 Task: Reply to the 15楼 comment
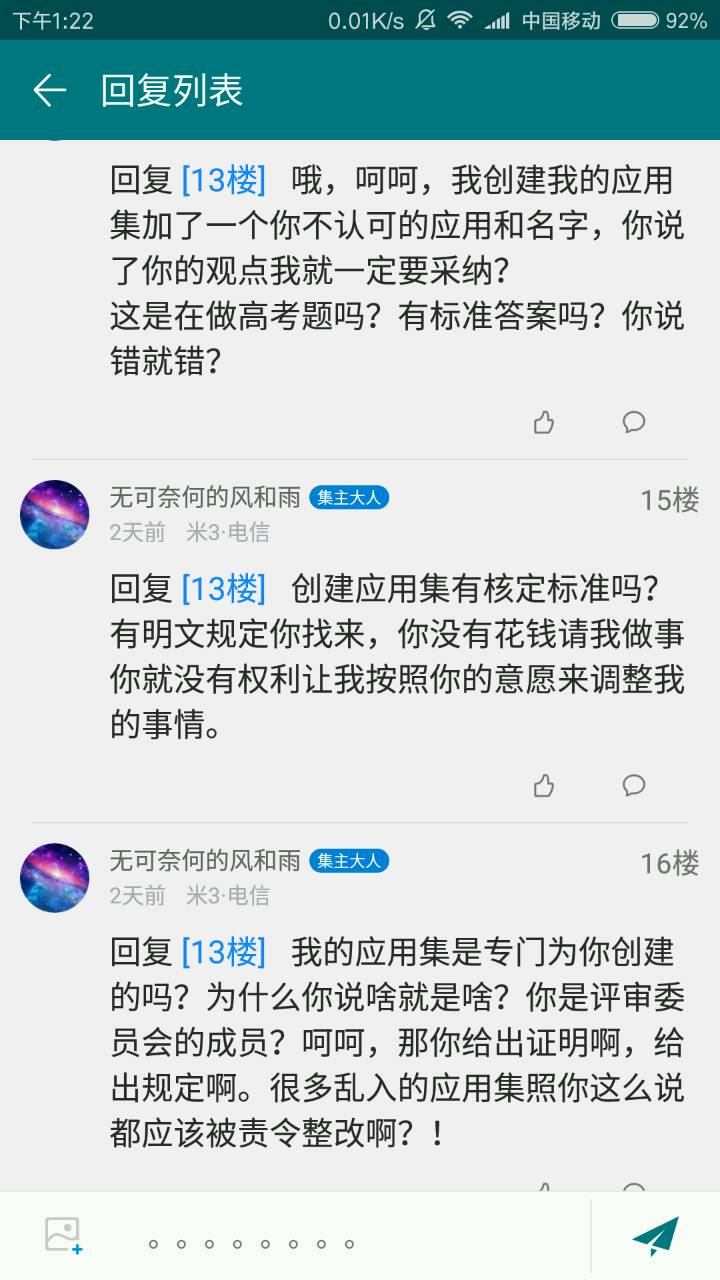pyautogui.click(x=634, y=786)
